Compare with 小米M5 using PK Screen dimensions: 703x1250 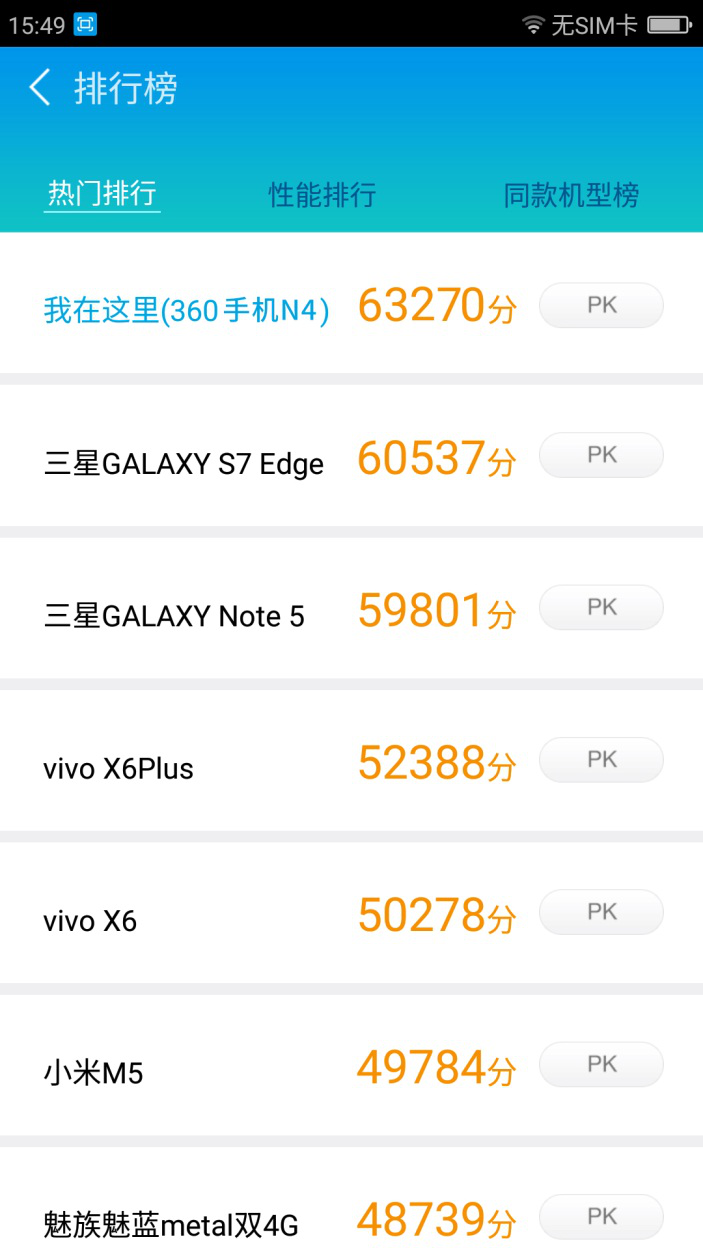[x=601, y=1064]
